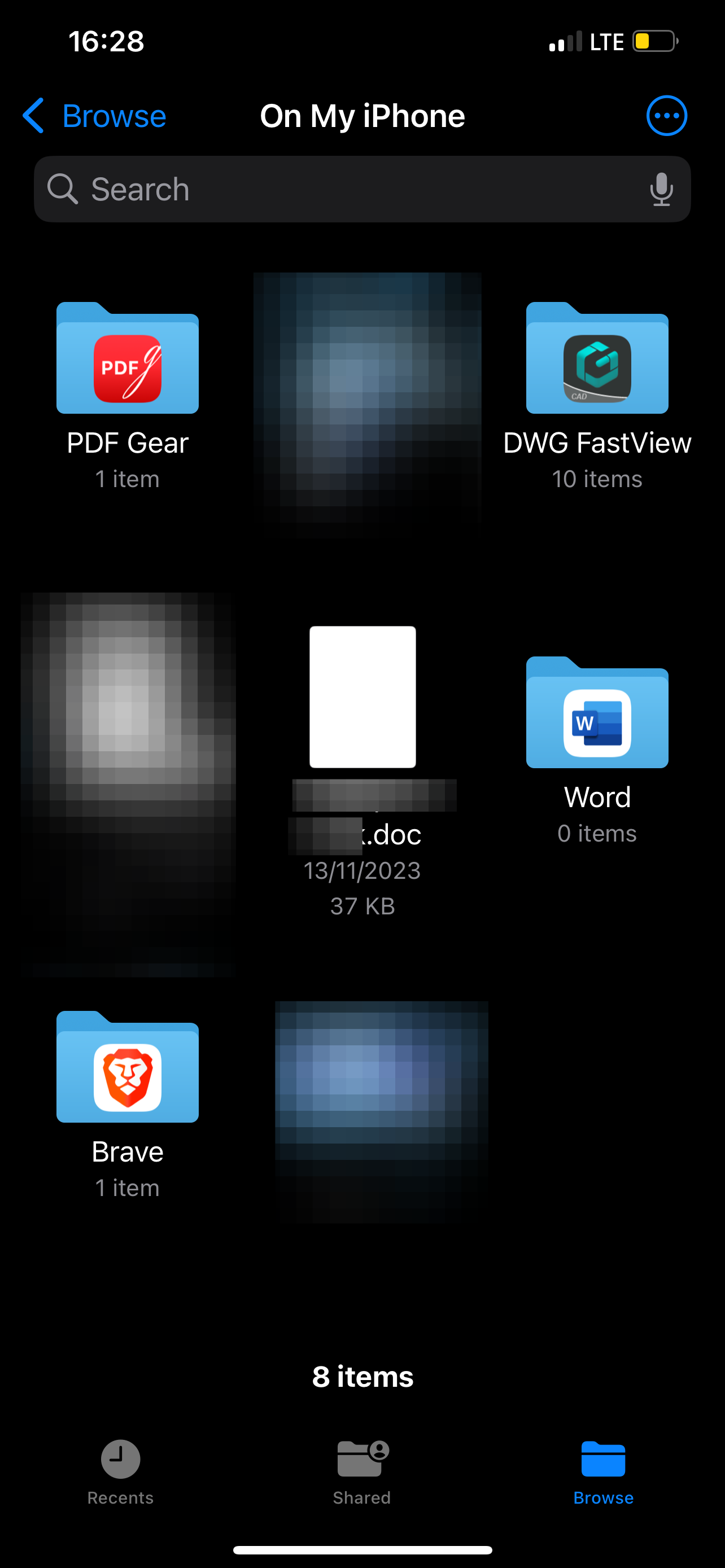Open the more options menu
The image size is (725, 1568).
click(x=667, y=116)
